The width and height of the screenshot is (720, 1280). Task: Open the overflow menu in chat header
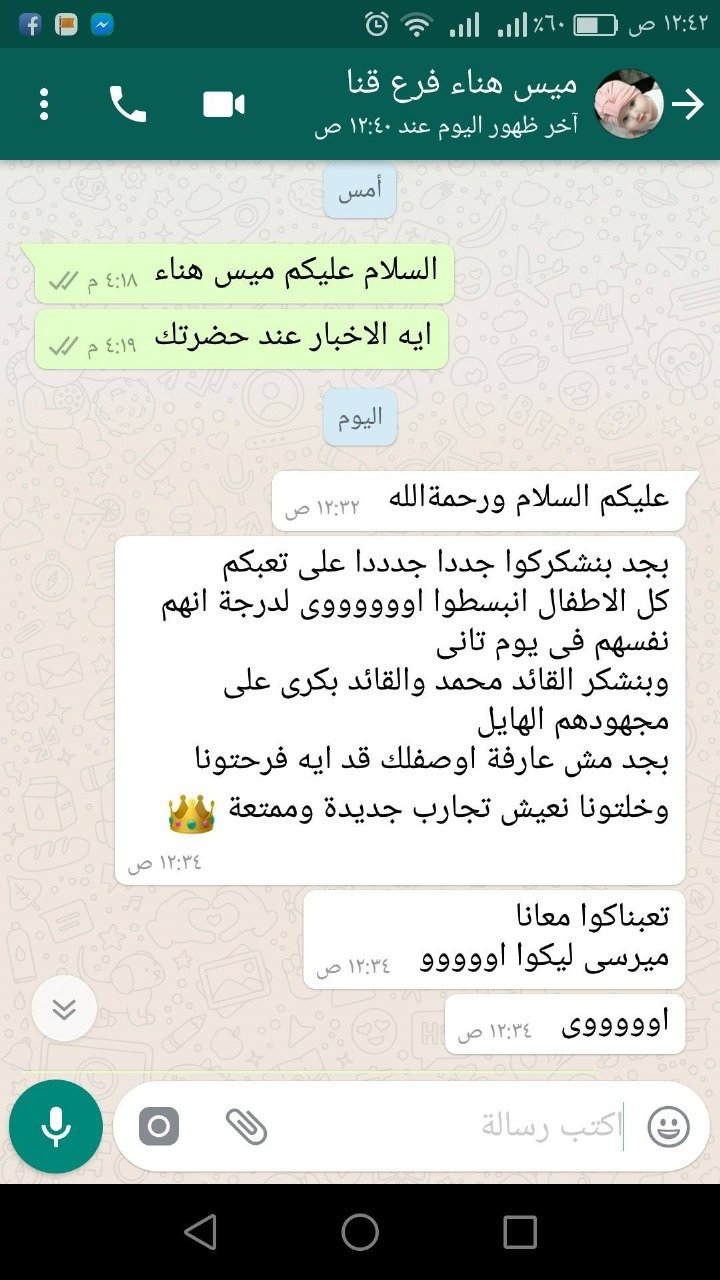[x=44, y=104]
